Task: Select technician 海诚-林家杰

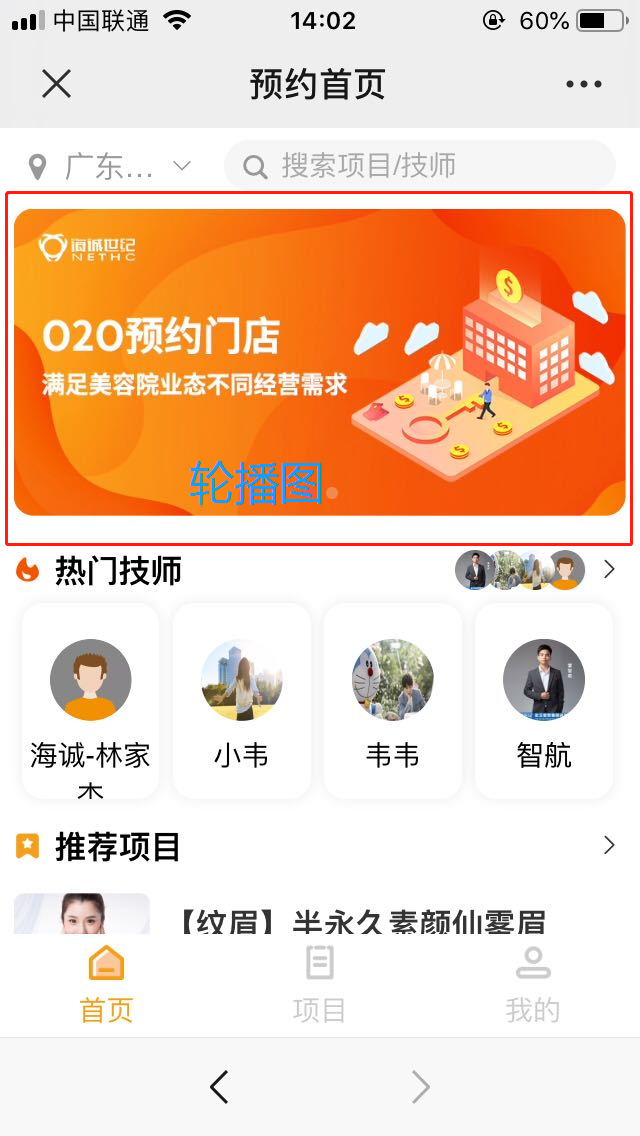Action: (x=90, y=700)
